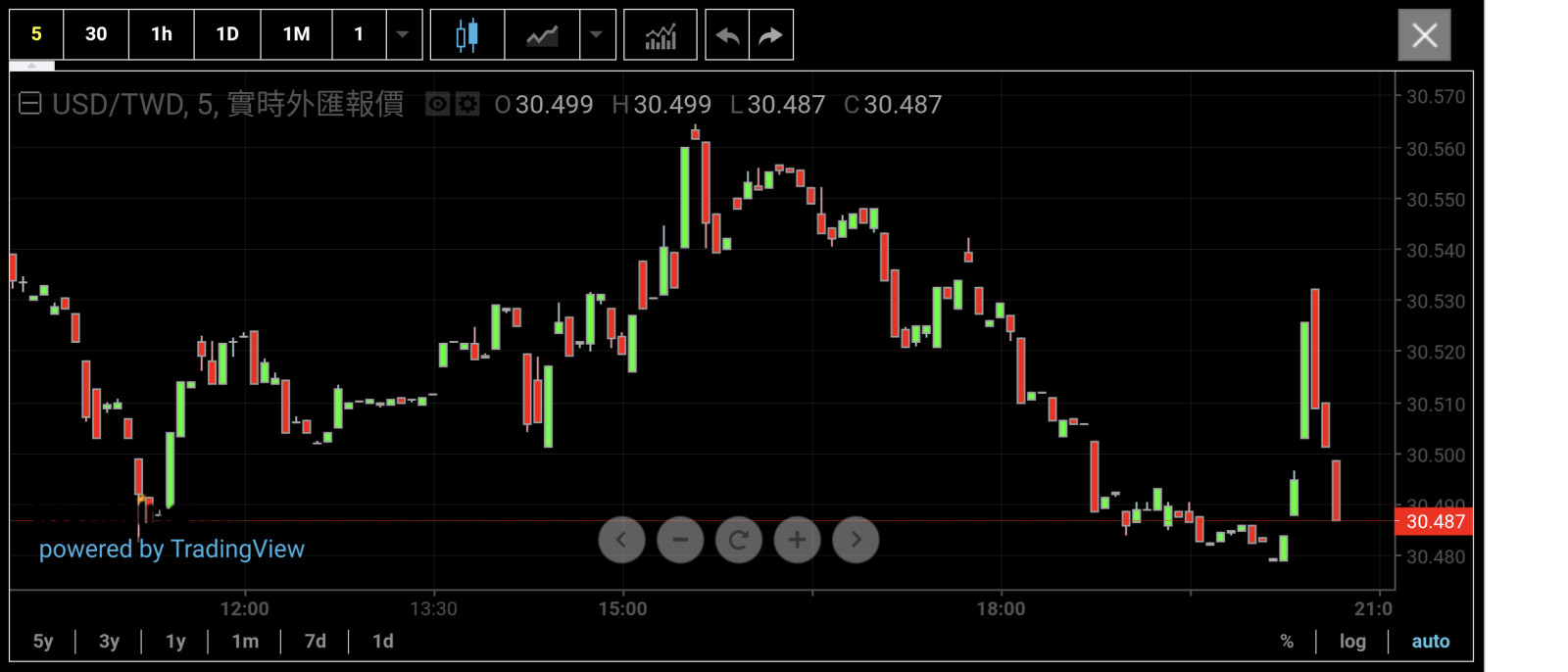The image size is (1568, 672).
Task: Select the 30-minute interval
Action: (x=96, y=34)
